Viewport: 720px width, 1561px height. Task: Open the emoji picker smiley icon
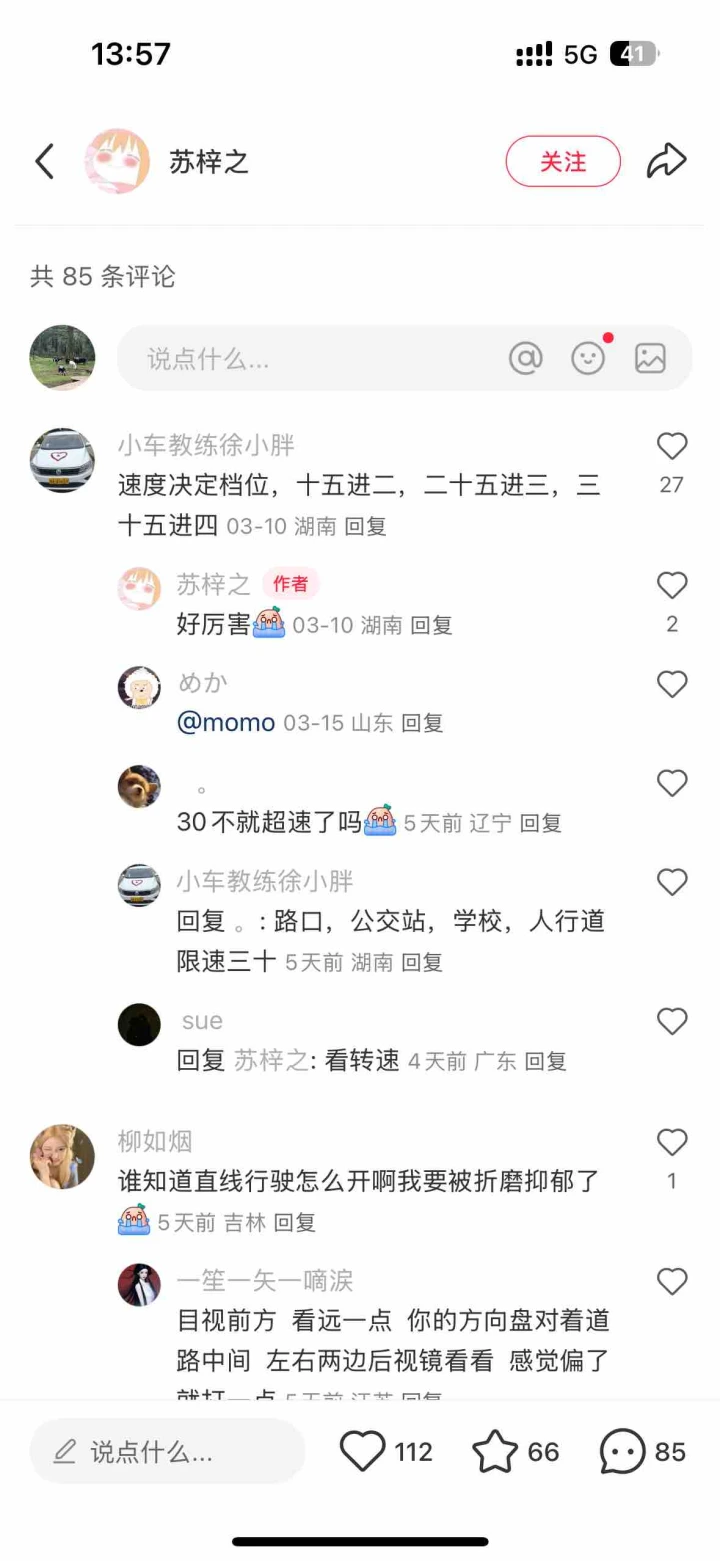click(588, 358)
